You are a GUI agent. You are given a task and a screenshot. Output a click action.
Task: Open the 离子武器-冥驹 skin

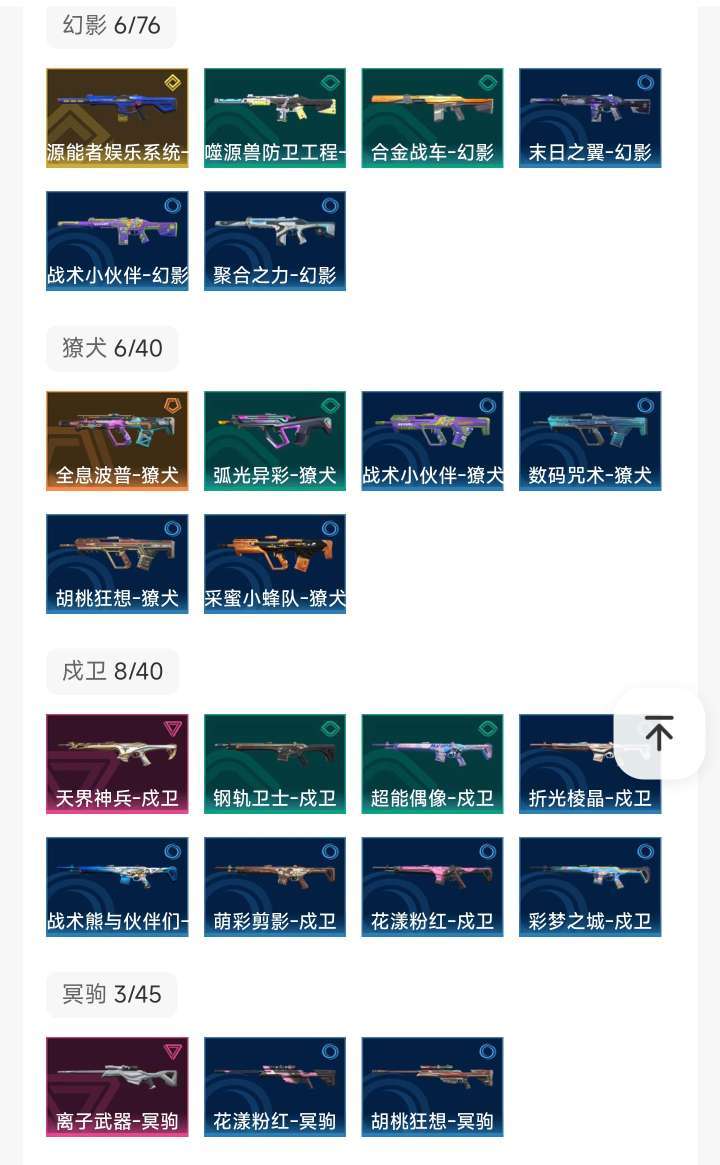point(117,1087)
